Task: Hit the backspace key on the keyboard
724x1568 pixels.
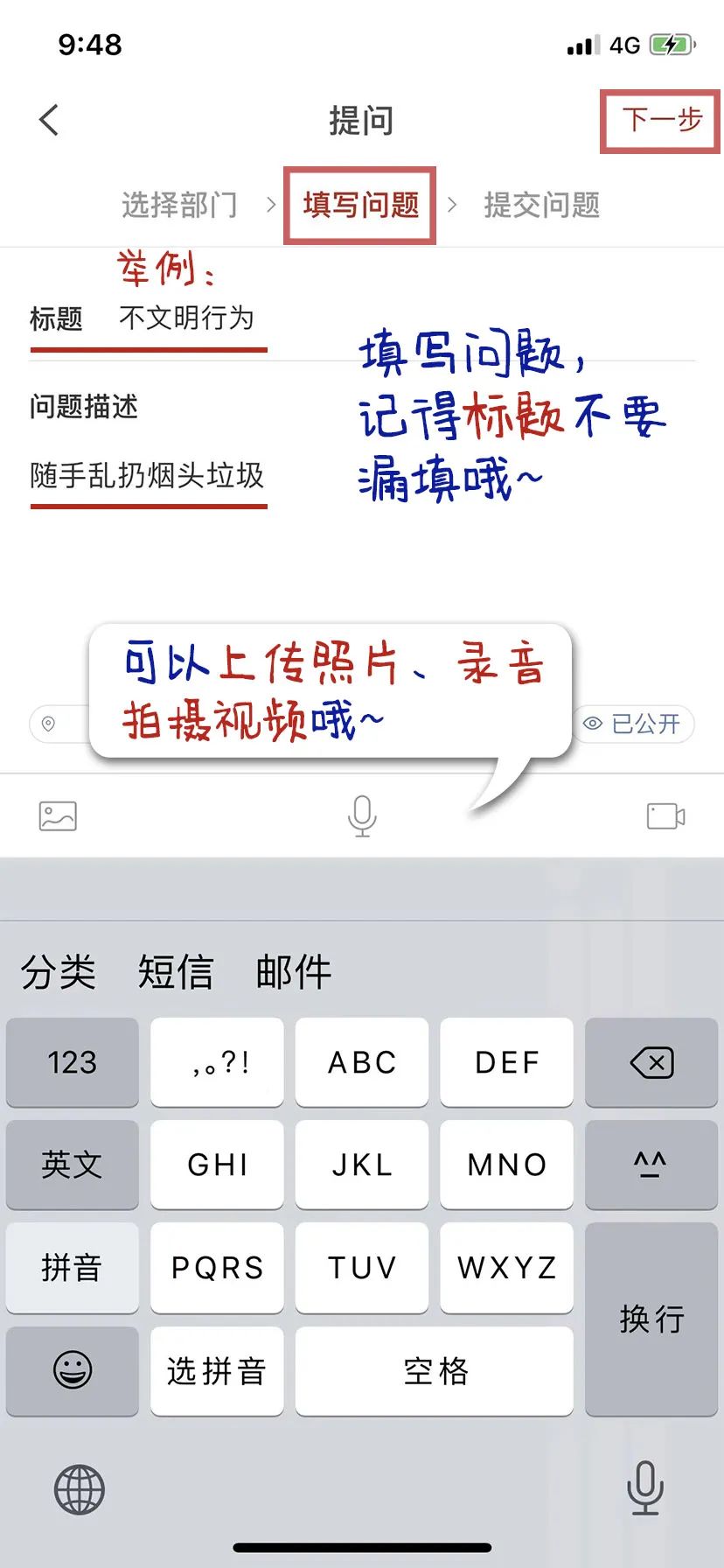Action: 651,1062
